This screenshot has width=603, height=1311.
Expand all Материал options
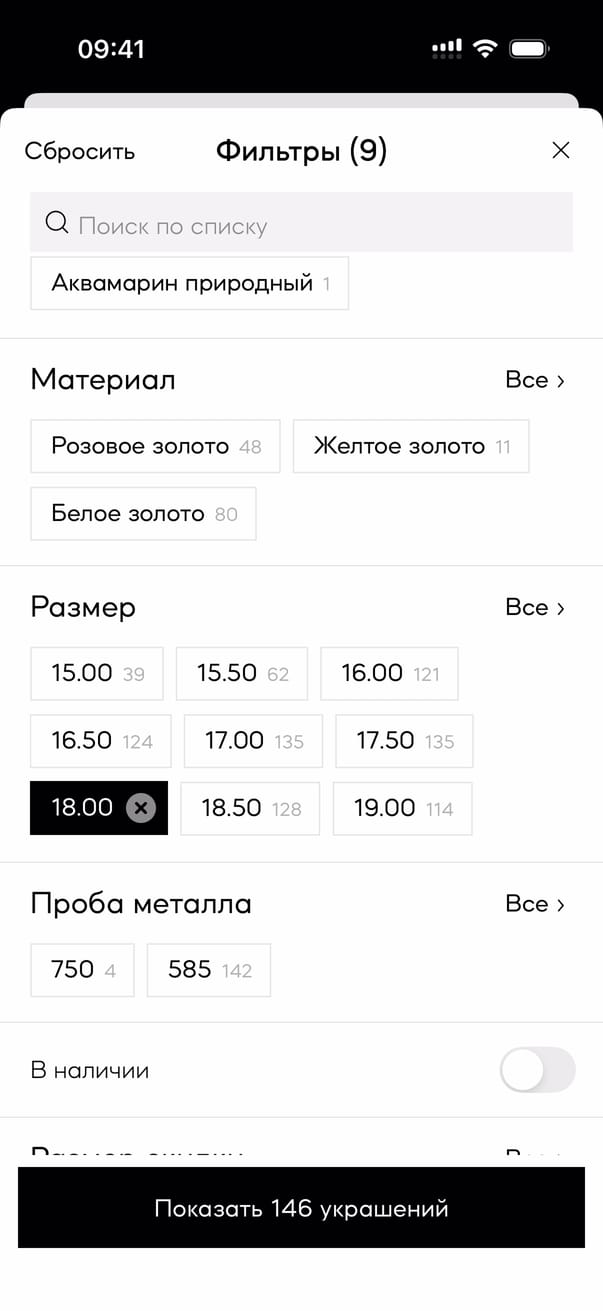(535, 380)
